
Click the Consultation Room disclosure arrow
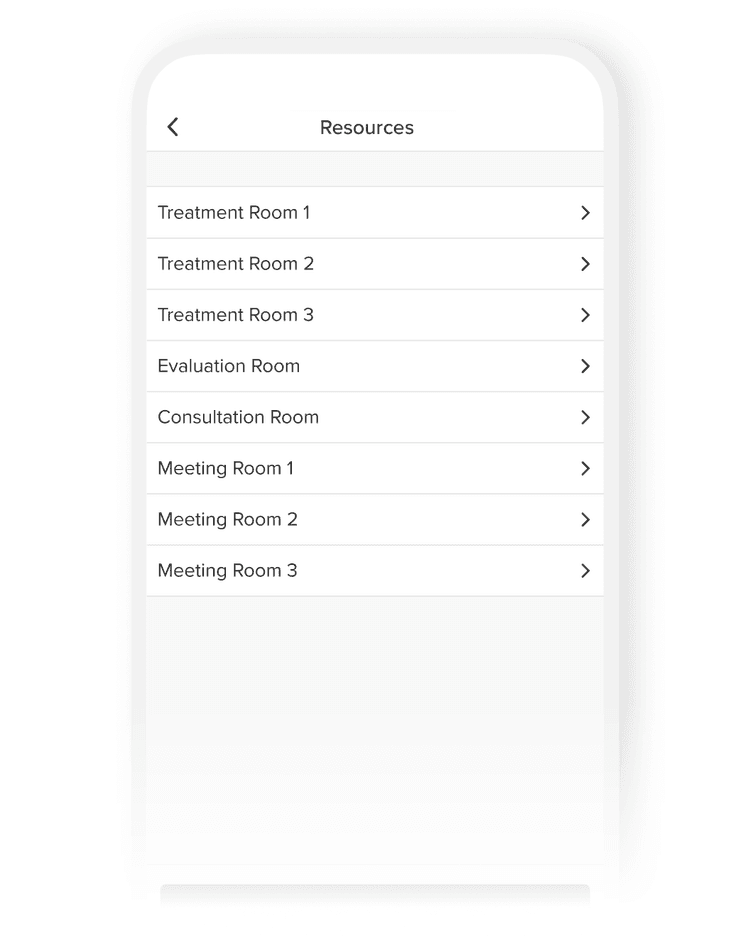click(586, 417)
